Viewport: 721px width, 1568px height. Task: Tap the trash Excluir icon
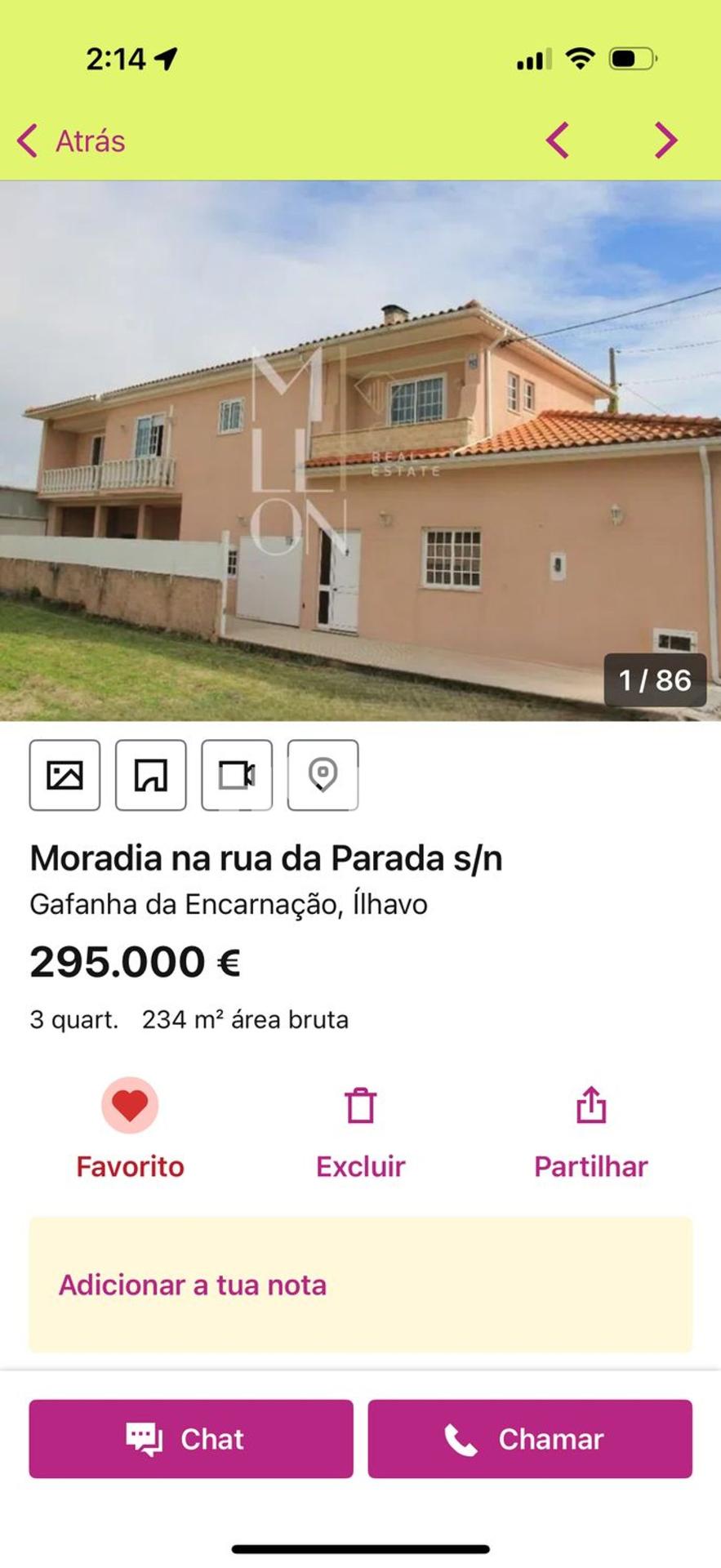(x=359, y=1104)
